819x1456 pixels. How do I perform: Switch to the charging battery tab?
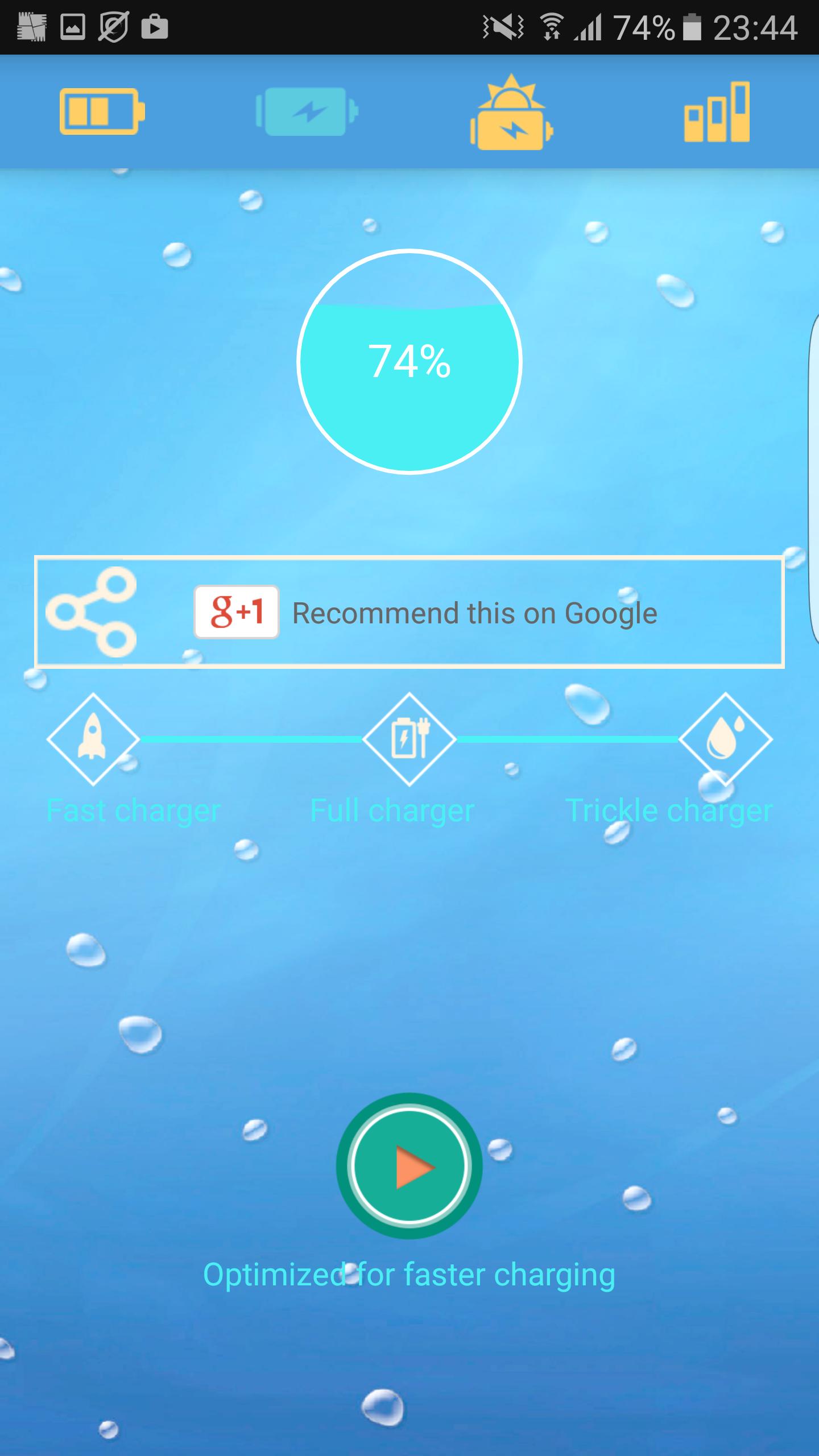tap(307, 111)
